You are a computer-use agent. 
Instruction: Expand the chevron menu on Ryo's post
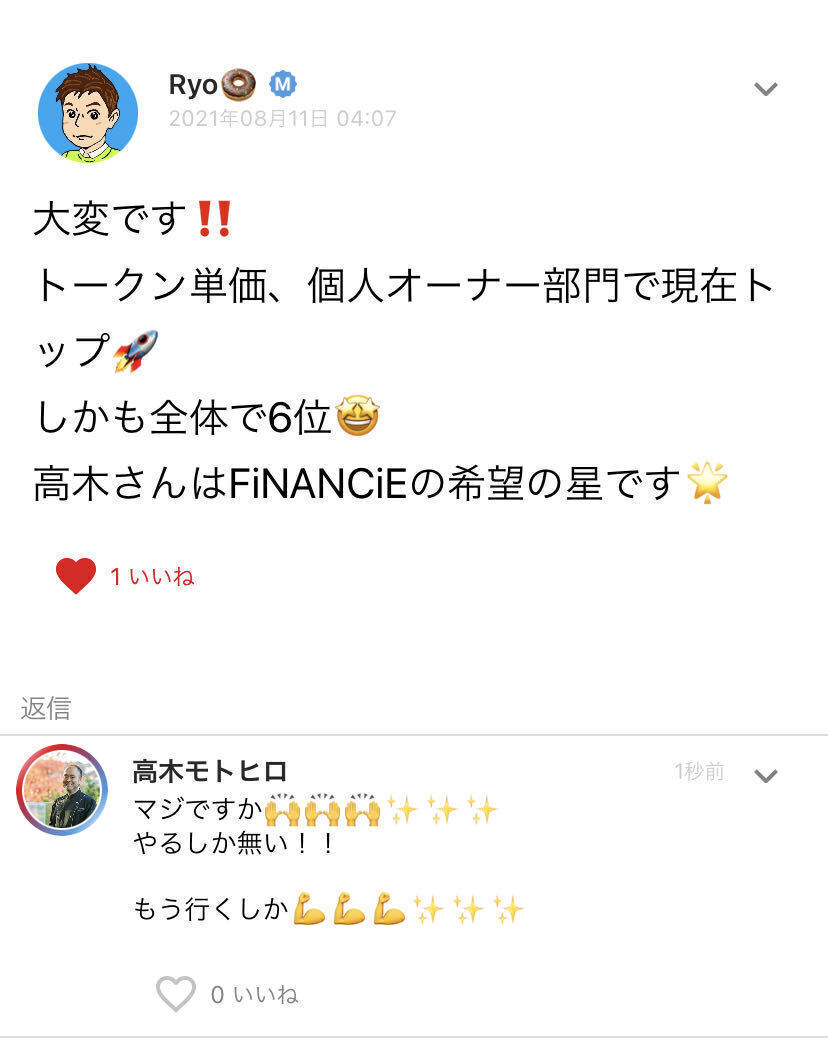pyautogui.click(x=766, y=89)
